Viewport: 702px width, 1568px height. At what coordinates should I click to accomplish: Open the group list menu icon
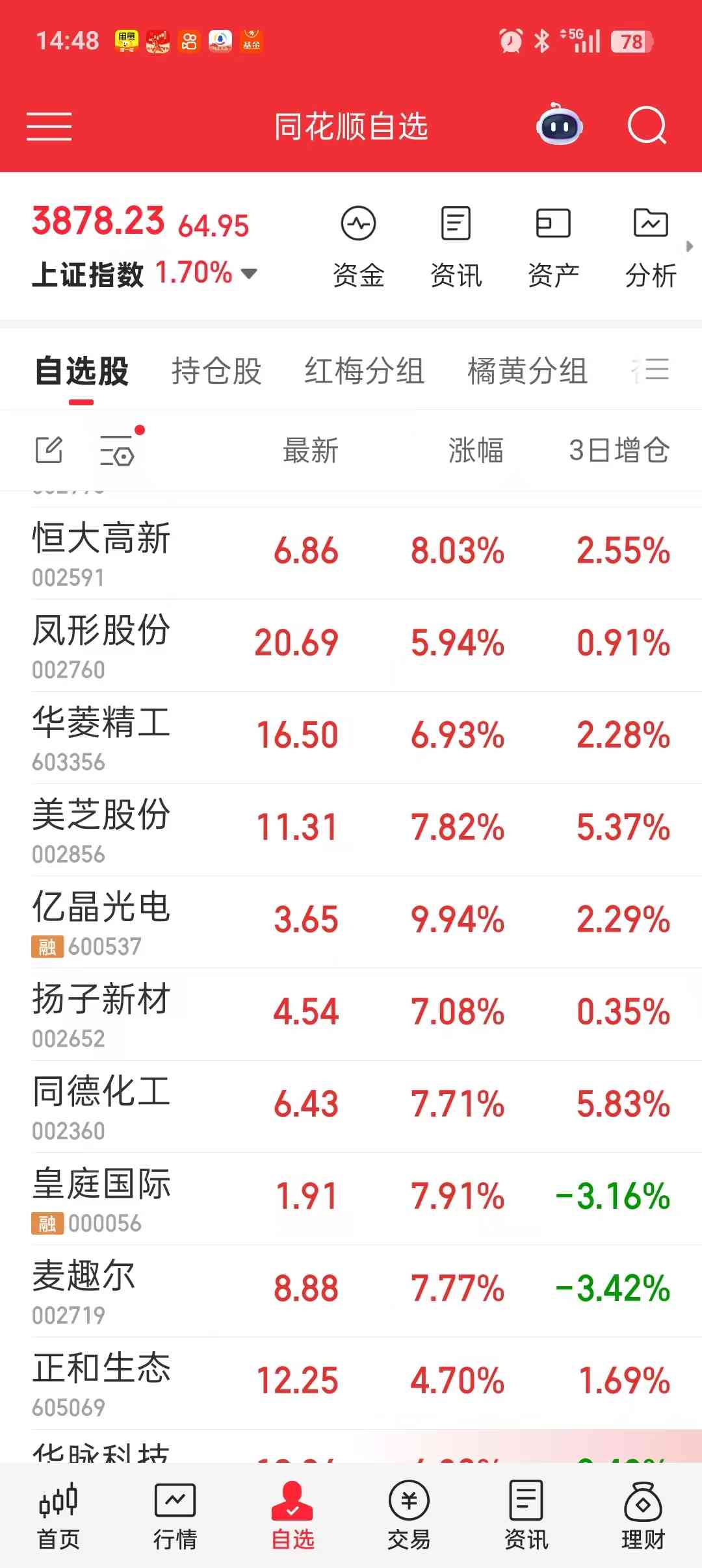pyautogui.click(x=656, y=370)
